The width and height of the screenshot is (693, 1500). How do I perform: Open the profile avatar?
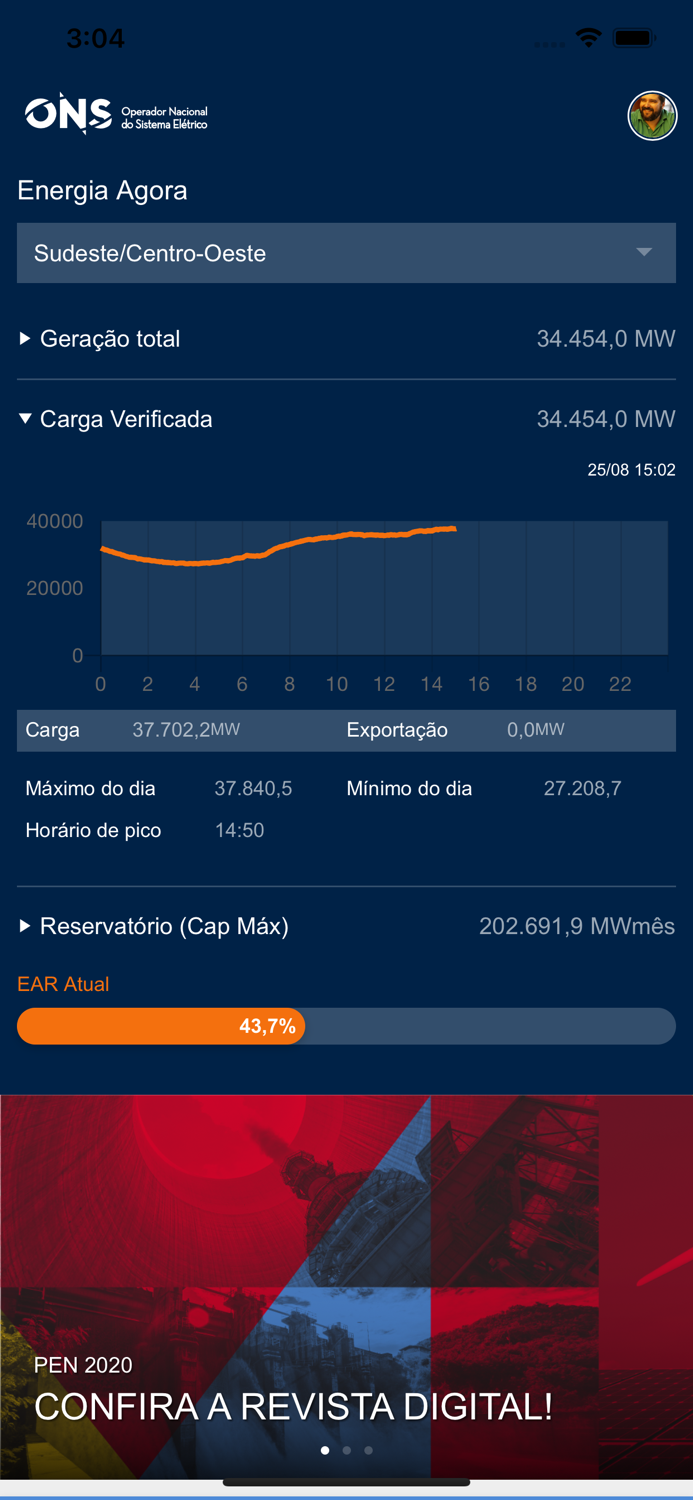pyautogui.click(x=652, y=116)
